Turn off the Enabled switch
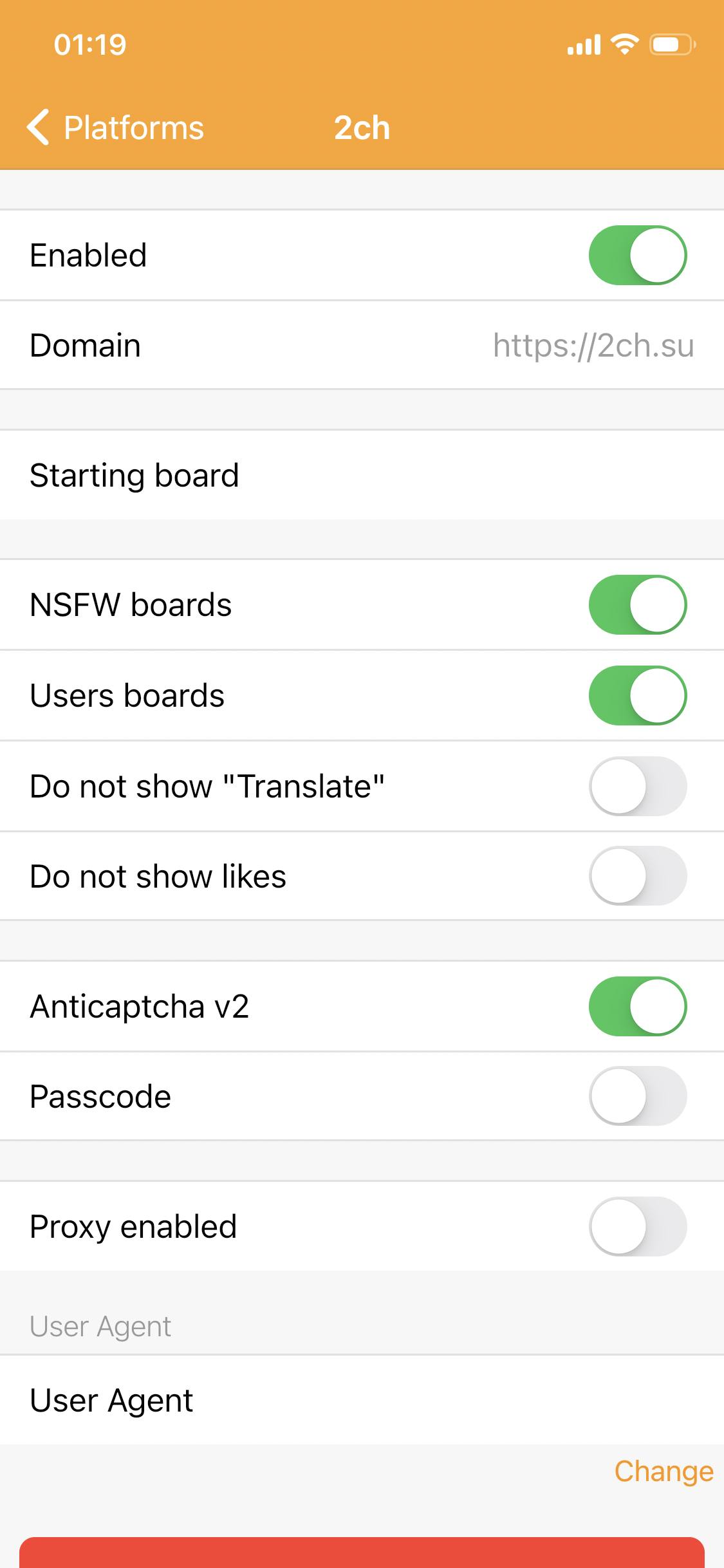 pyautogui.click(x=638, y=255)
